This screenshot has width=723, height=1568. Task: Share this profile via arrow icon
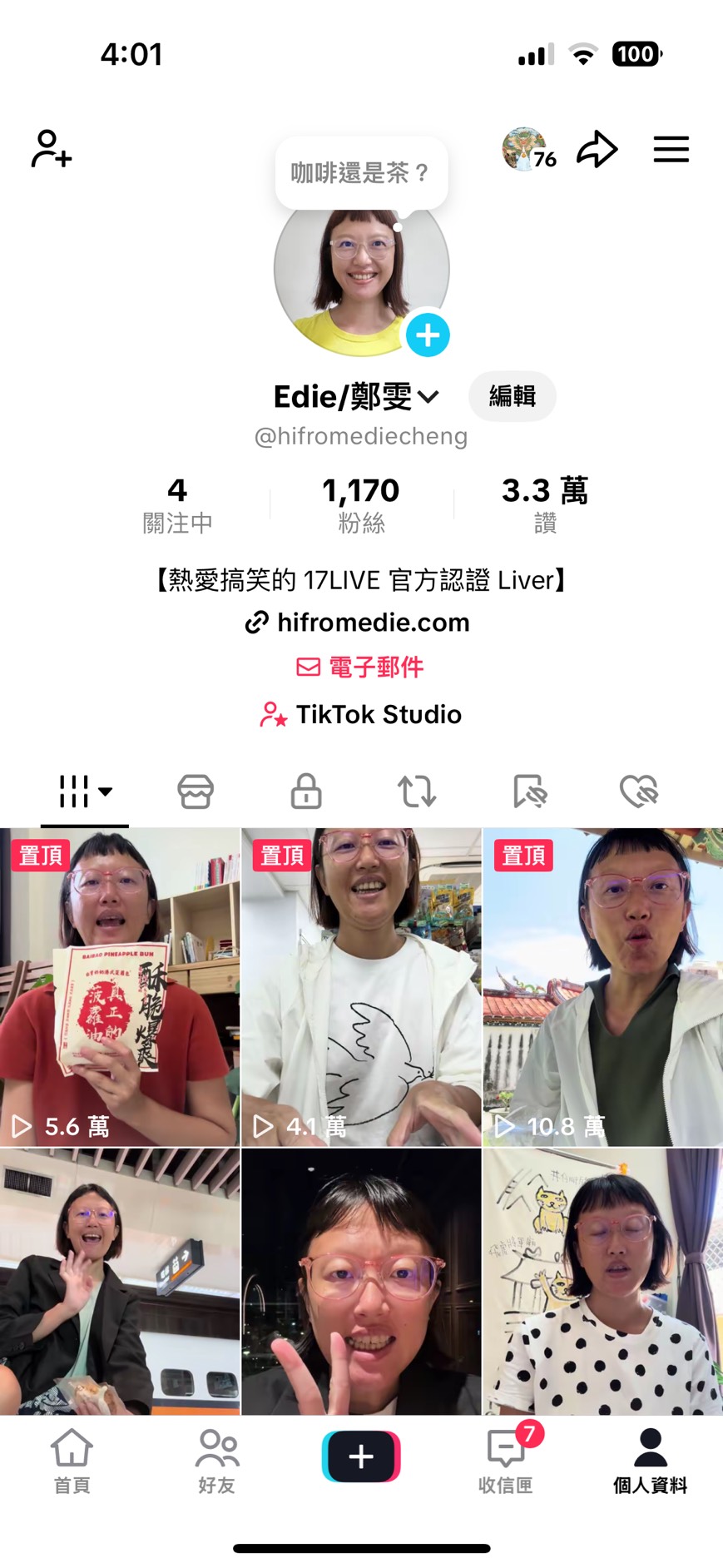597,150
